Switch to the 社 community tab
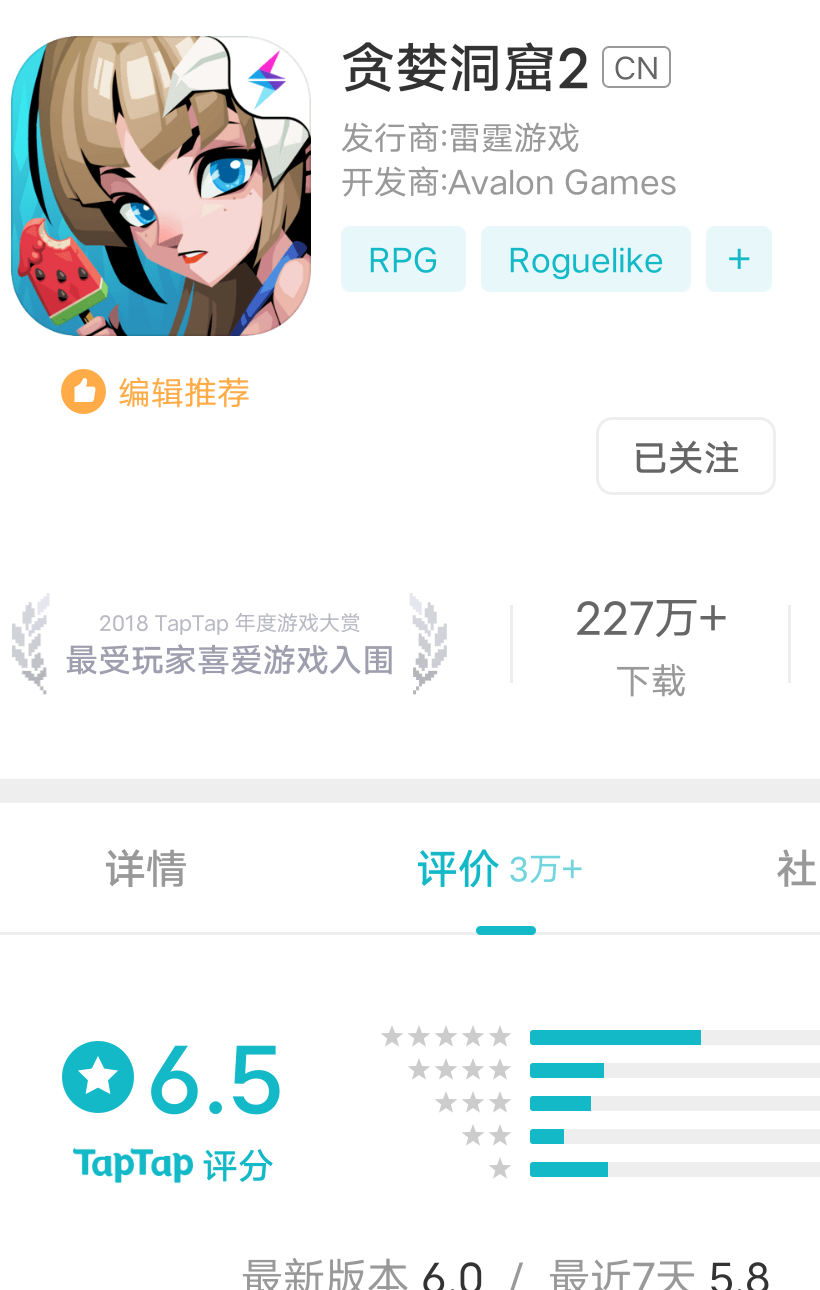 tap(796, 869)
